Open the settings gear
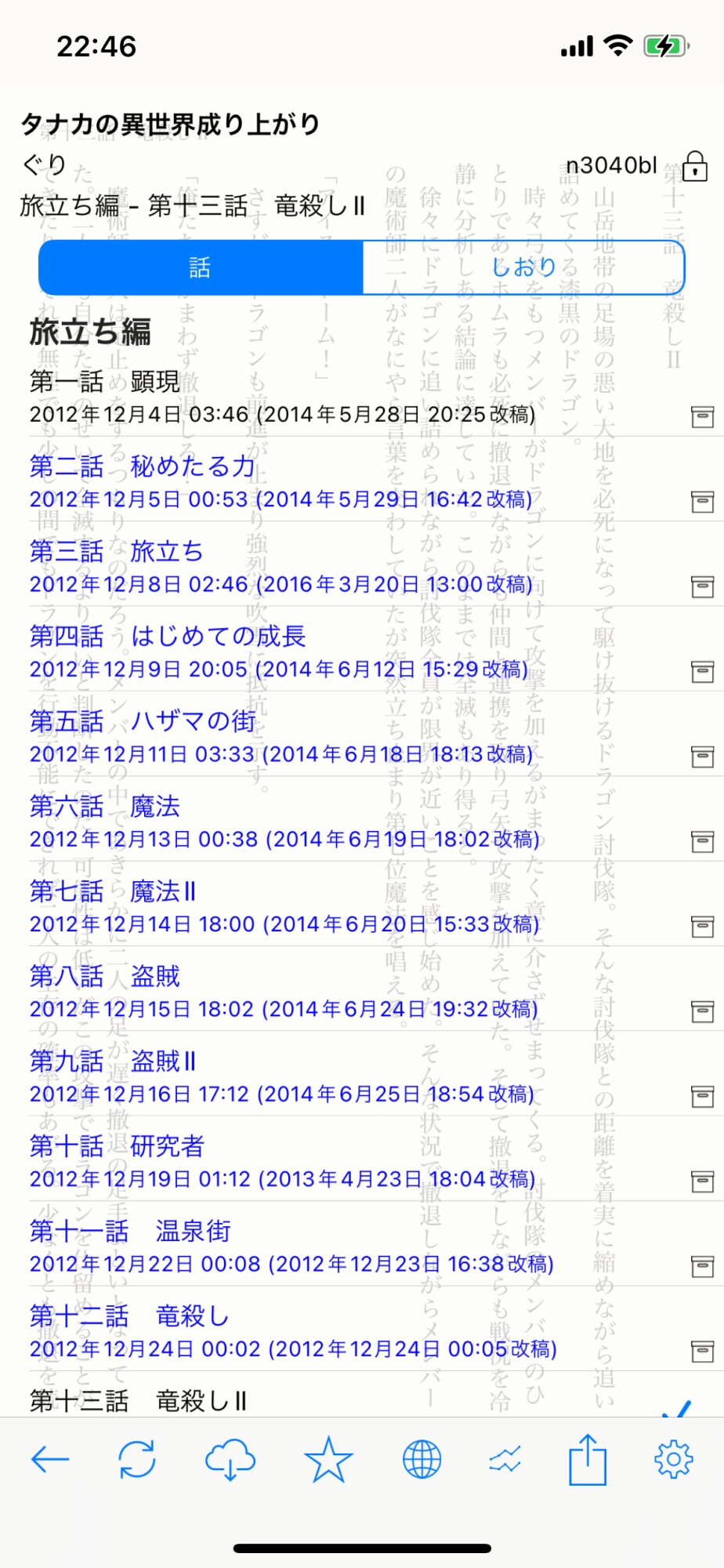The height and width of the screenshot is (1568, 724). pyautogui.click(x=673, y=1460)
